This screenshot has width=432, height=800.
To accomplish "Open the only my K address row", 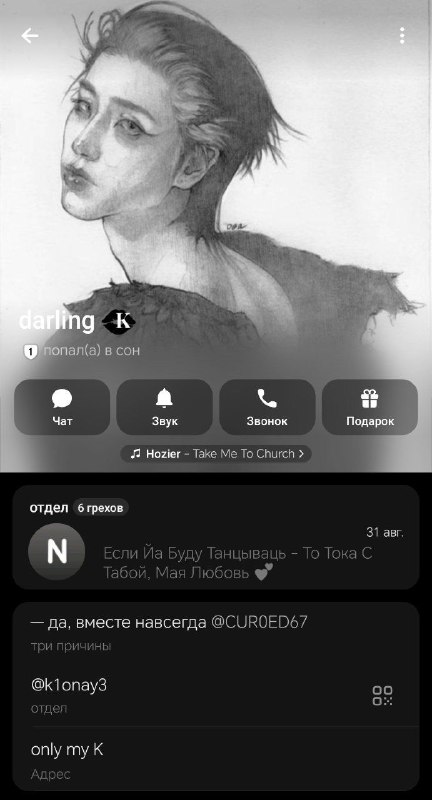I will pyautogui.click(x=216, y=760).
